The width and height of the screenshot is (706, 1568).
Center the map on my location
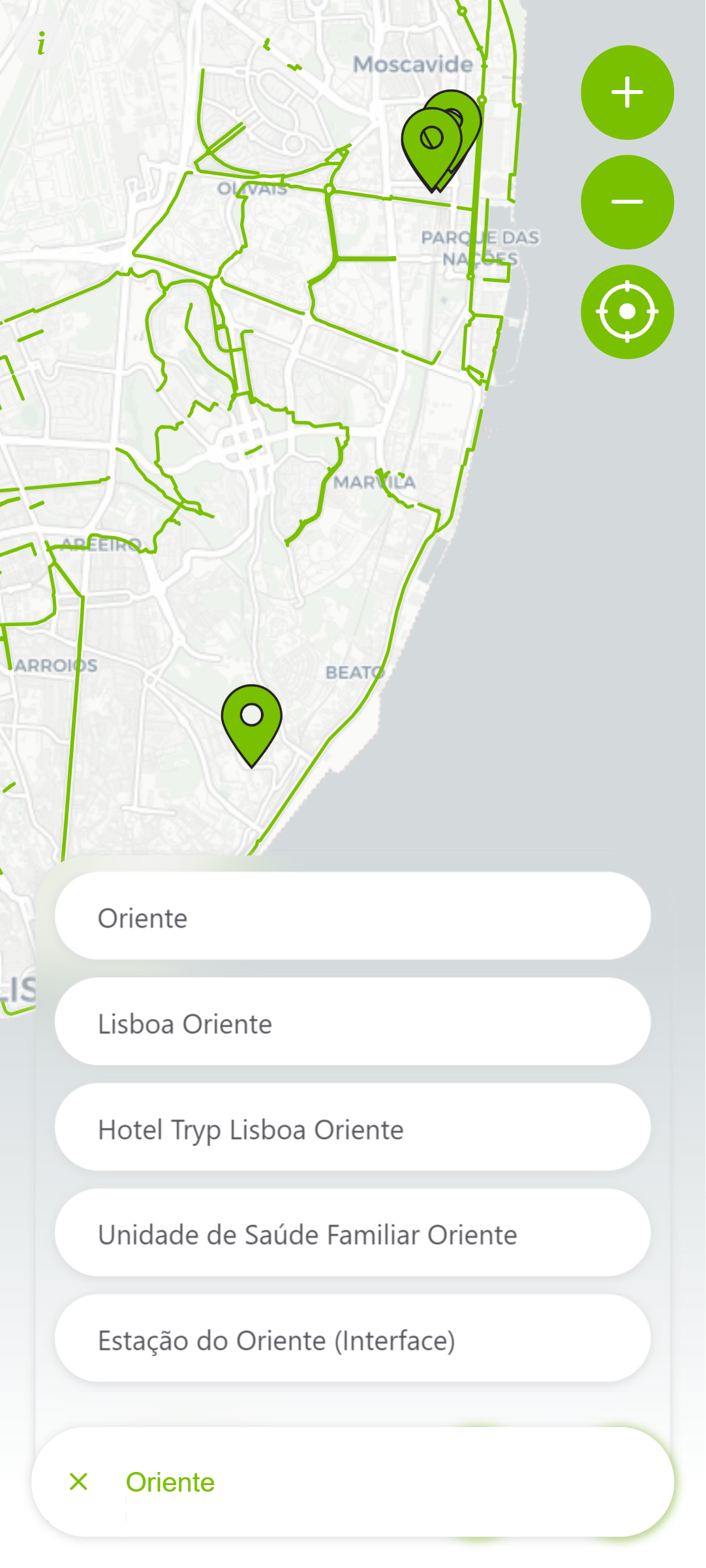627,311
